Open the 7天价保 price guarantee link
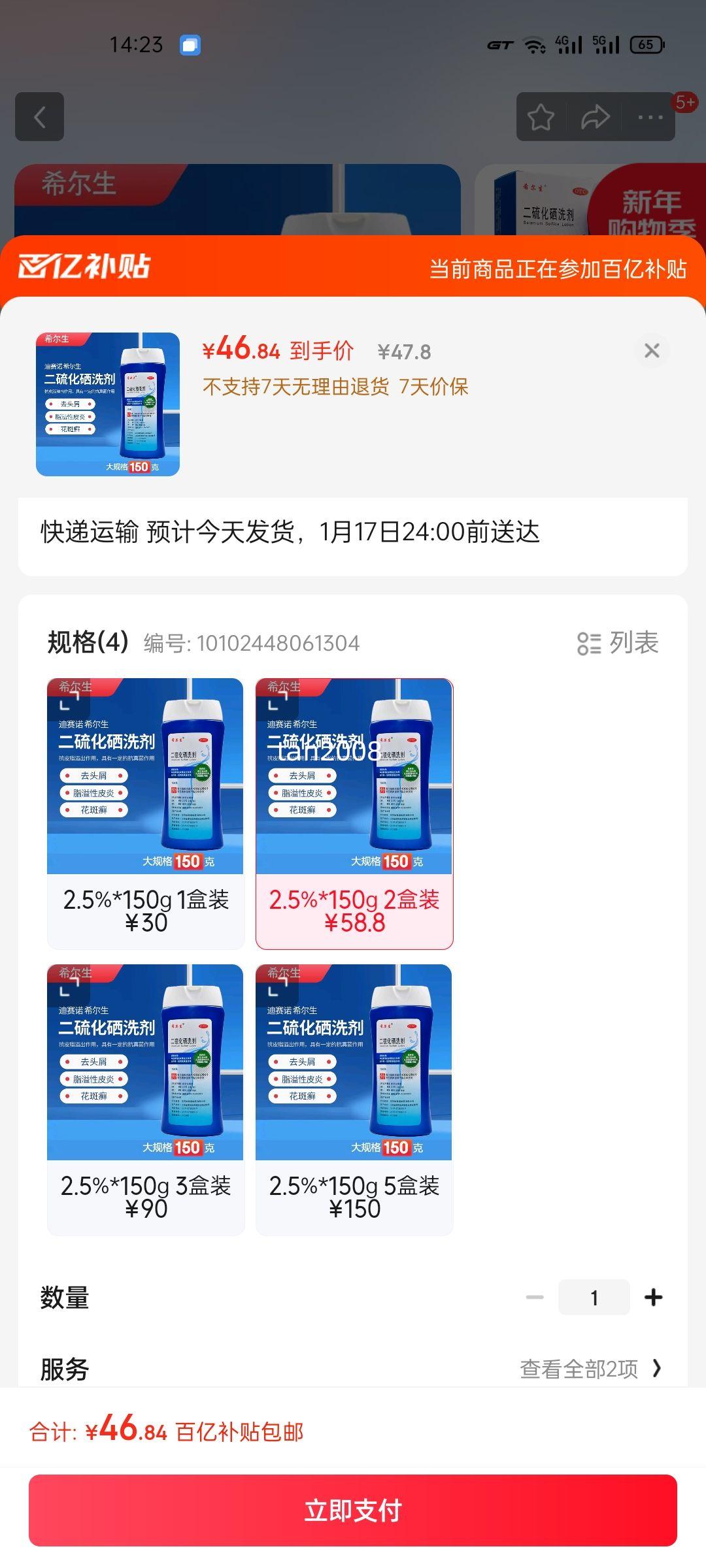Screen dimensions: 706x1568 [x=432, y=388]
